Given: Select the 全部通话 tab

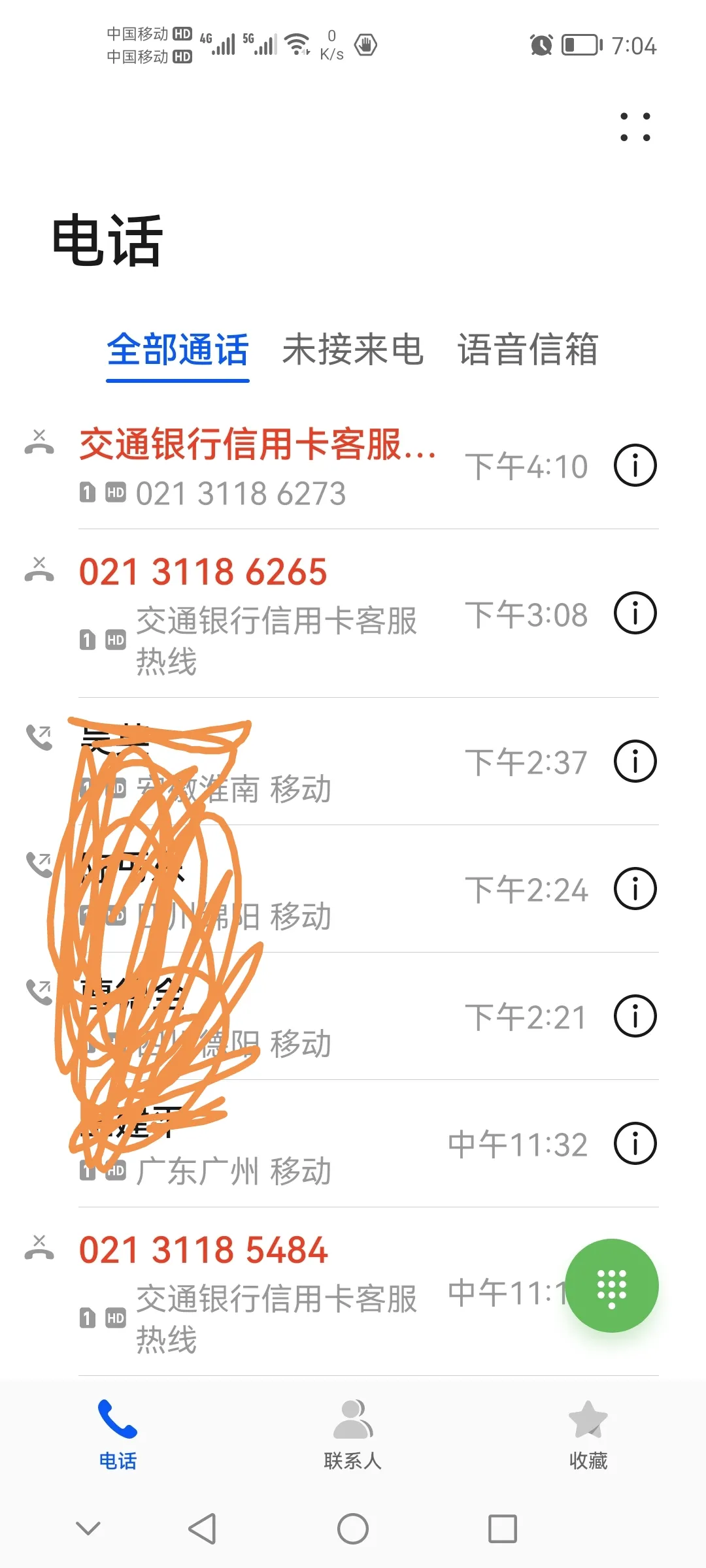Looking at the screenshot, I should click(x=178, y=350).
